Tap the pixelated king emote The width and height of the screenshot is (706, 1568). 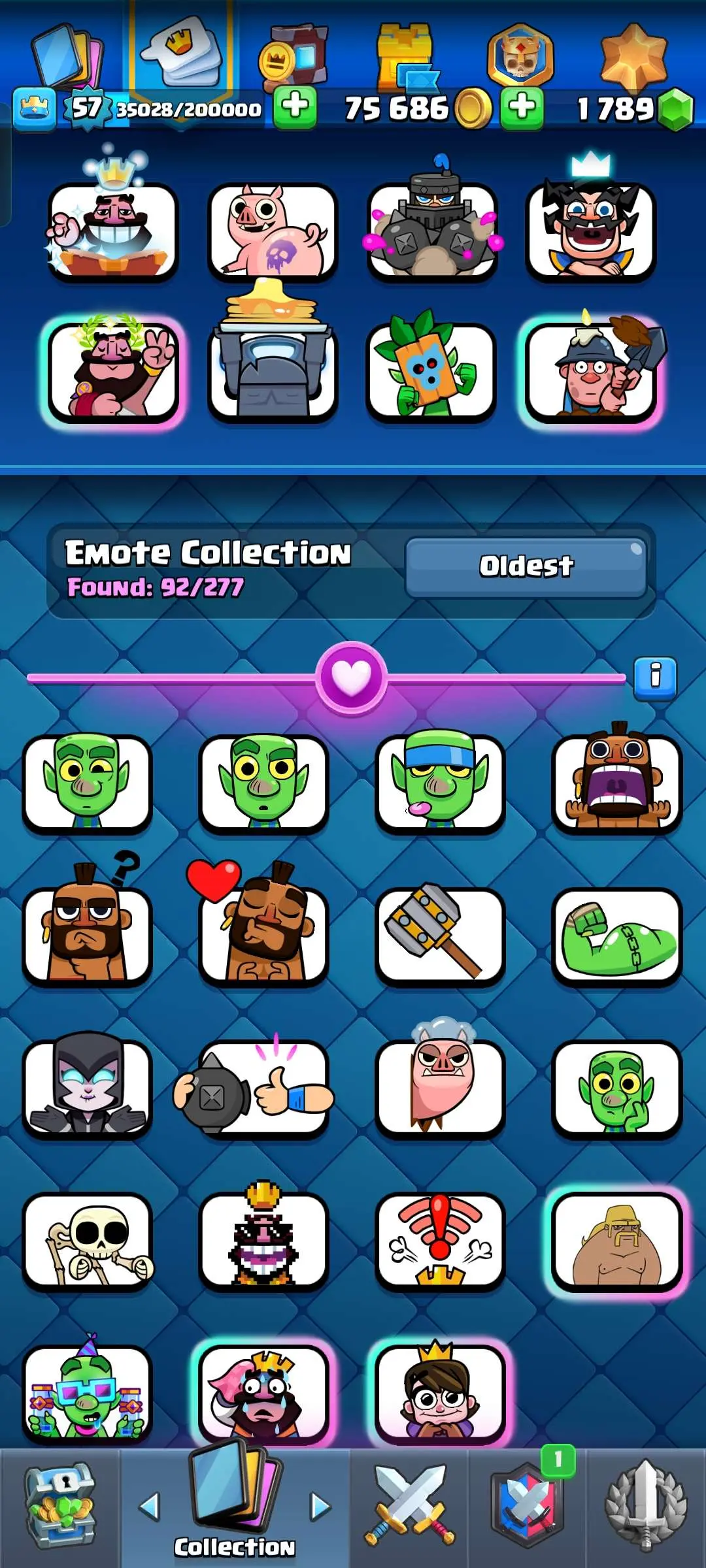[x=263, y=1241]
